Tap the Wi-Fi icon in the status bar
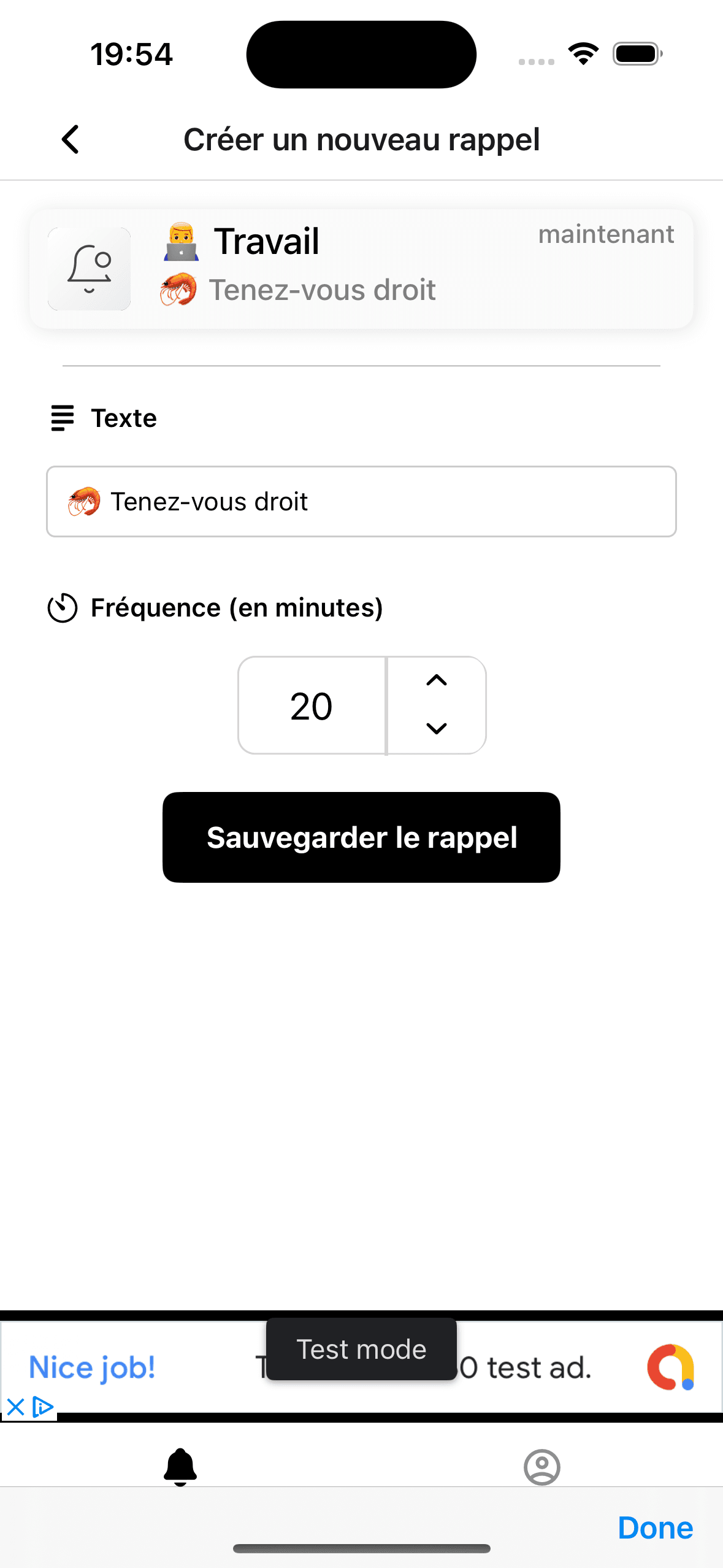The height and width of the screenshot is (1568, 723). click(583, 54)
